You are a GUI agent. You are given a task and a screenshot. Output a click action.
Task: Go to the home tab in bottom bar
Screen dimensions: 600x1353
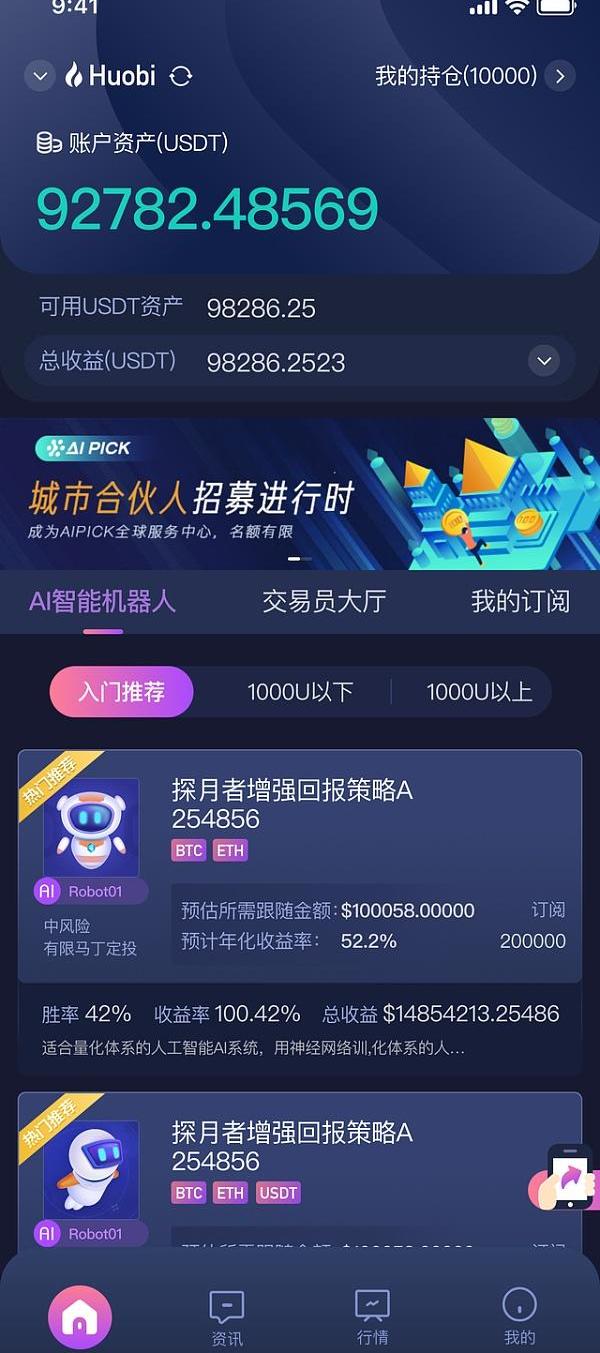click(80, 1318)
